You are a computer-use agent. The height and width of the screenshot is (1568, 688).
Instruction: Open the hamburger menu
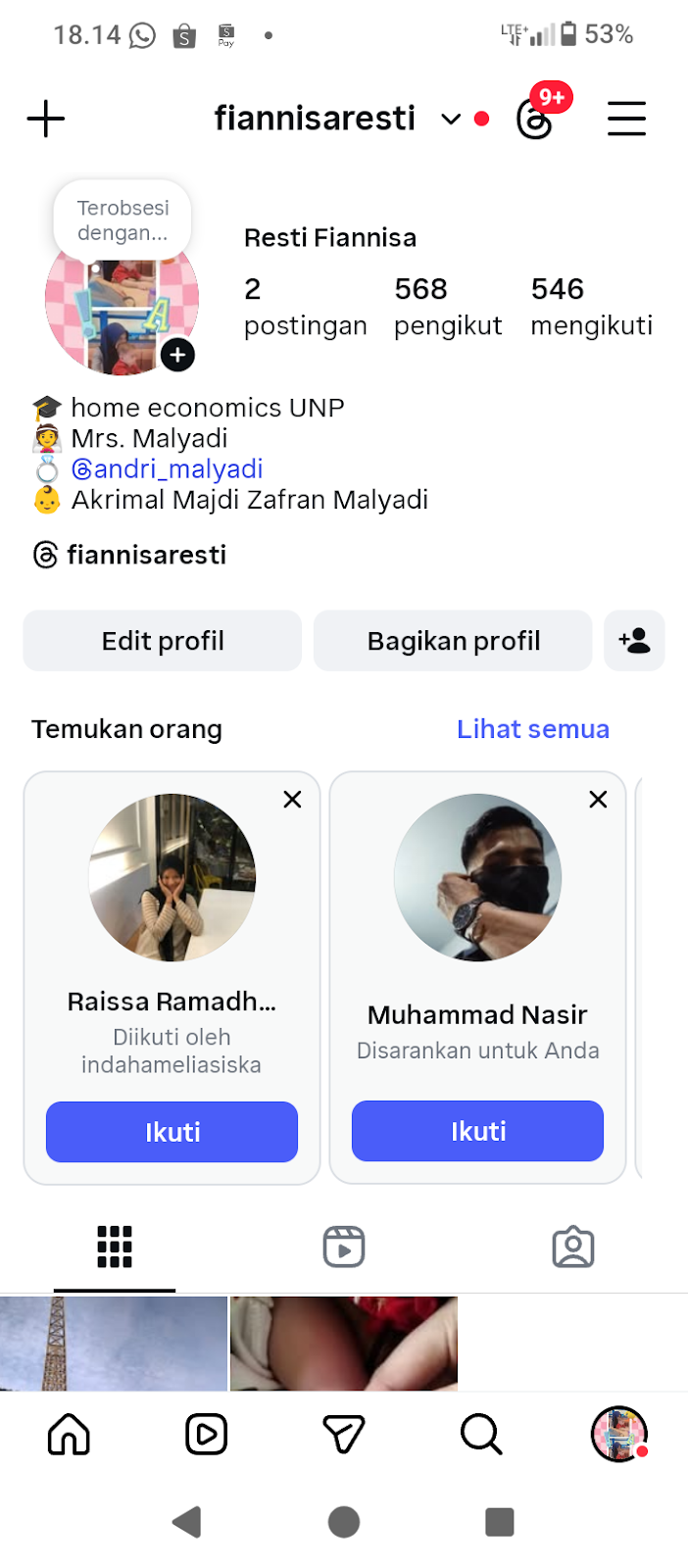tap(626, 120)
